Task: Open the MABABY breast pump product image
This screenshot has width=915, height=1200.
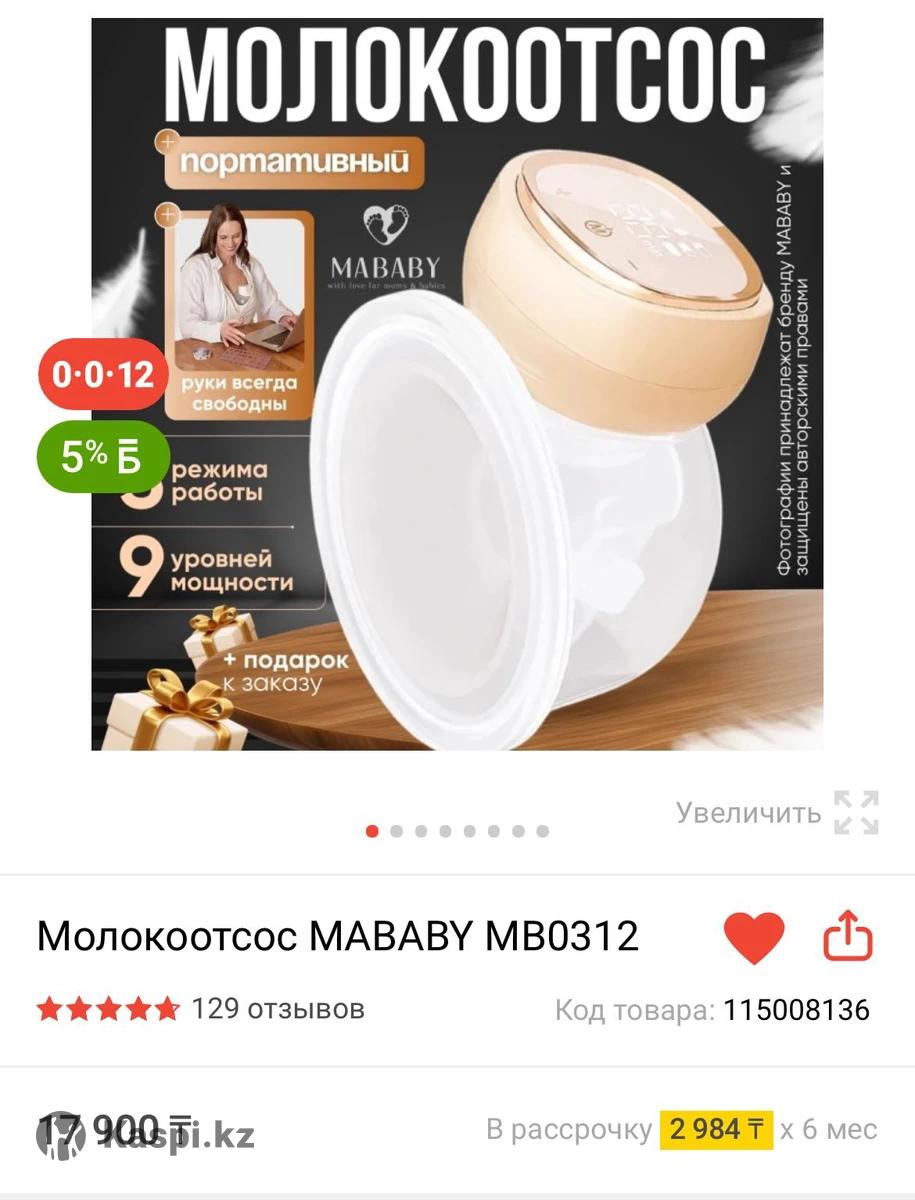Action: 457,385
